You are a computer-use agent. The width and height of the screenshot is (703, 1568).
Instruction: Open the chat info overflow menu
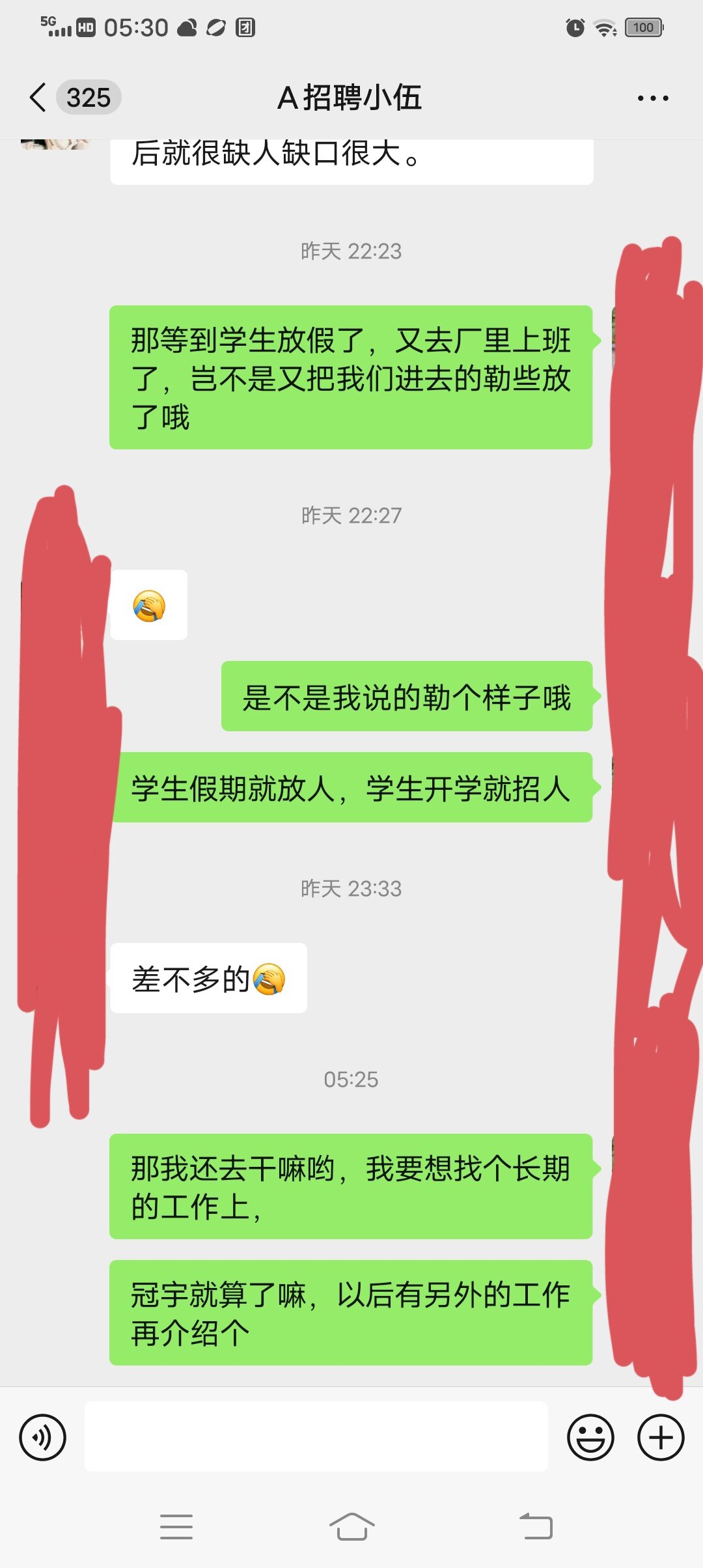tap(652, 98)
